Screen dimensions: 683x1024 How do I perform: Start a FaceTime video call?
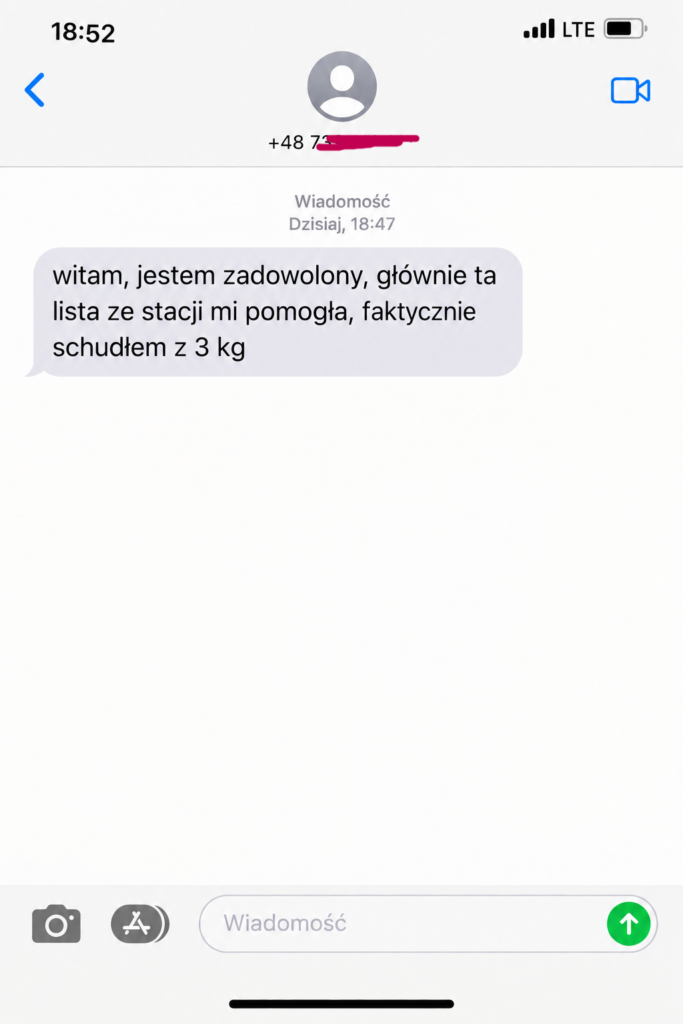point(630,90)
